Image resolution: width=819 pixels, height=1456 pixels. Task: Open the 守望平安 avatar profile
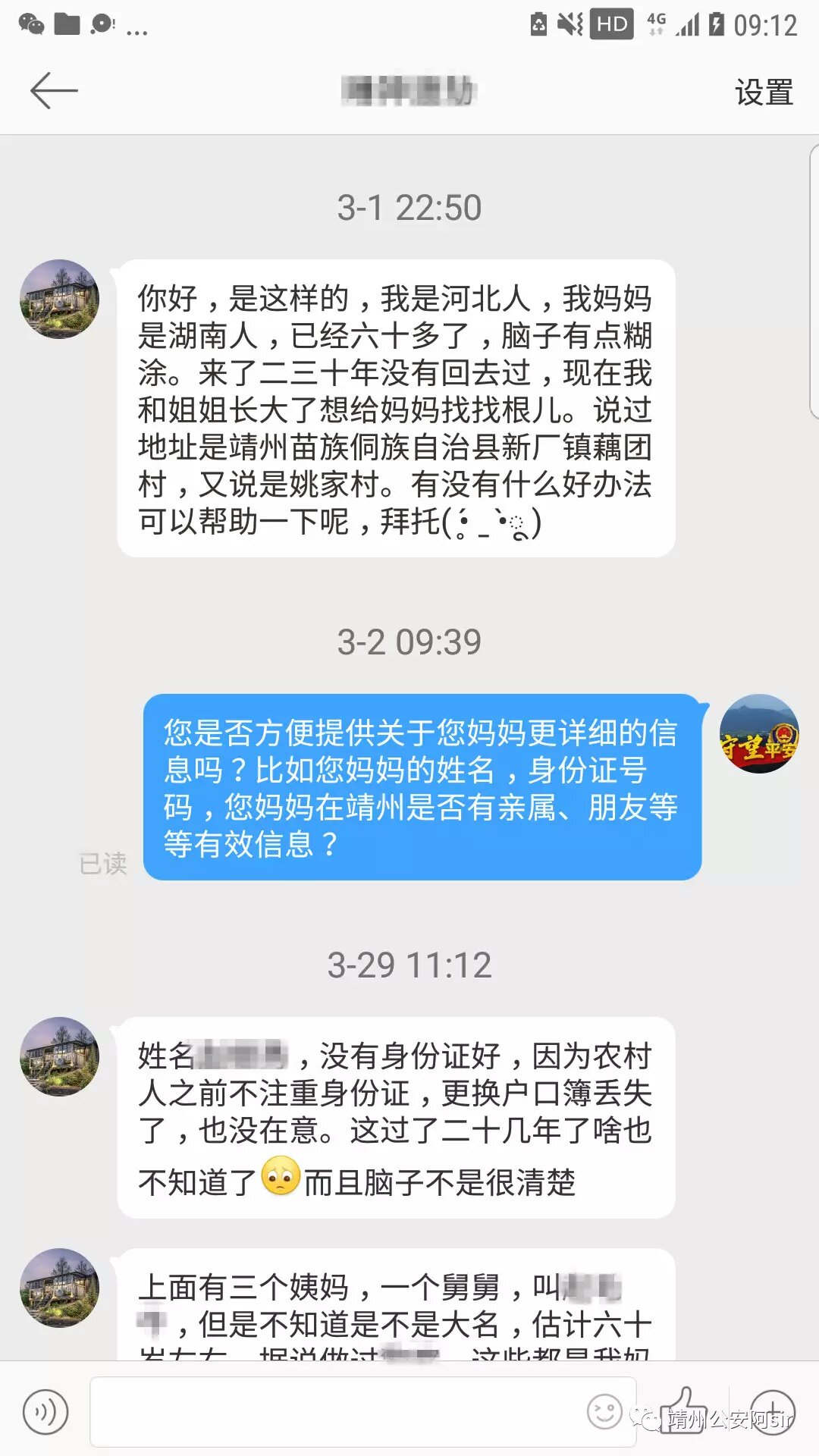758,733
